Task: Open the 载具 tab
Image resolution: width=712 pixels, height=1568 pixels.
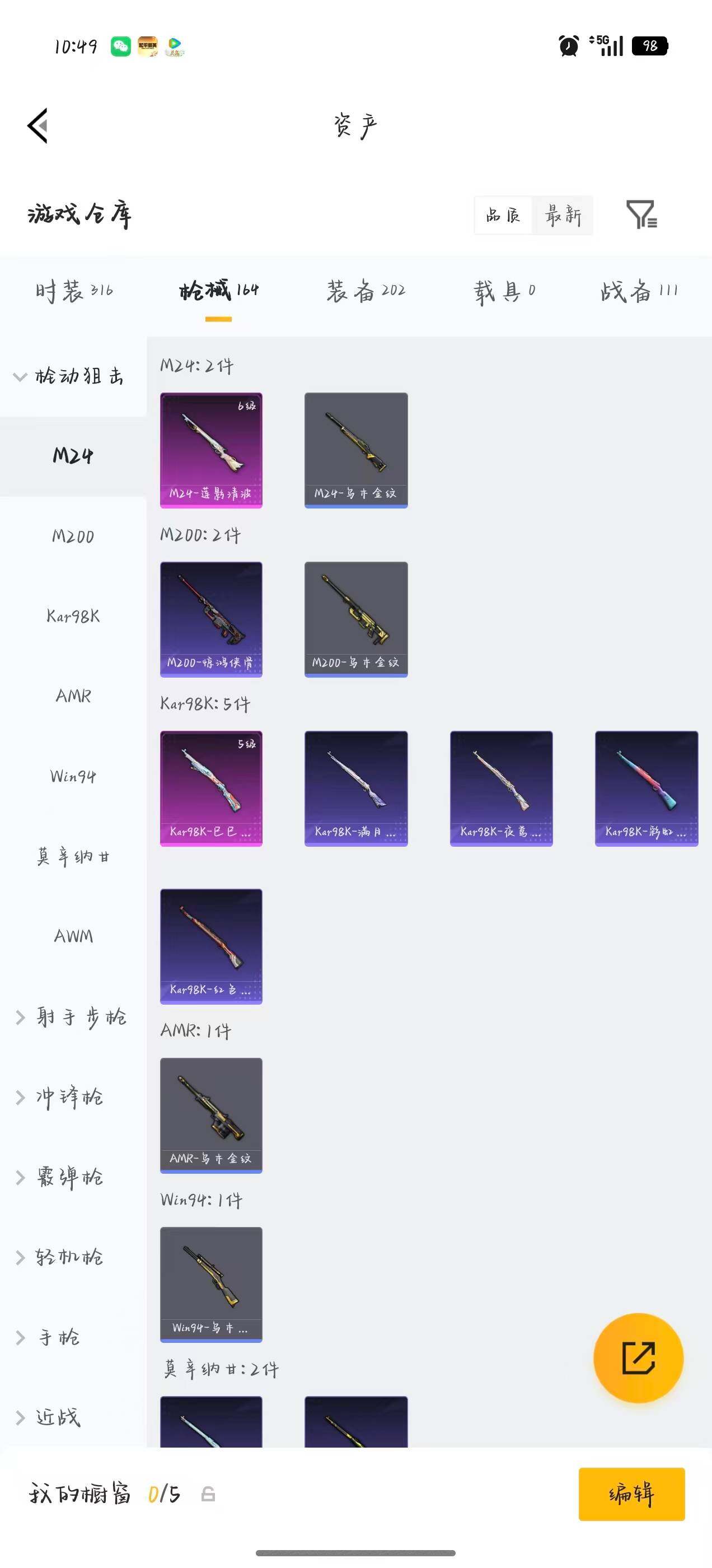Action: coord(504,291)
